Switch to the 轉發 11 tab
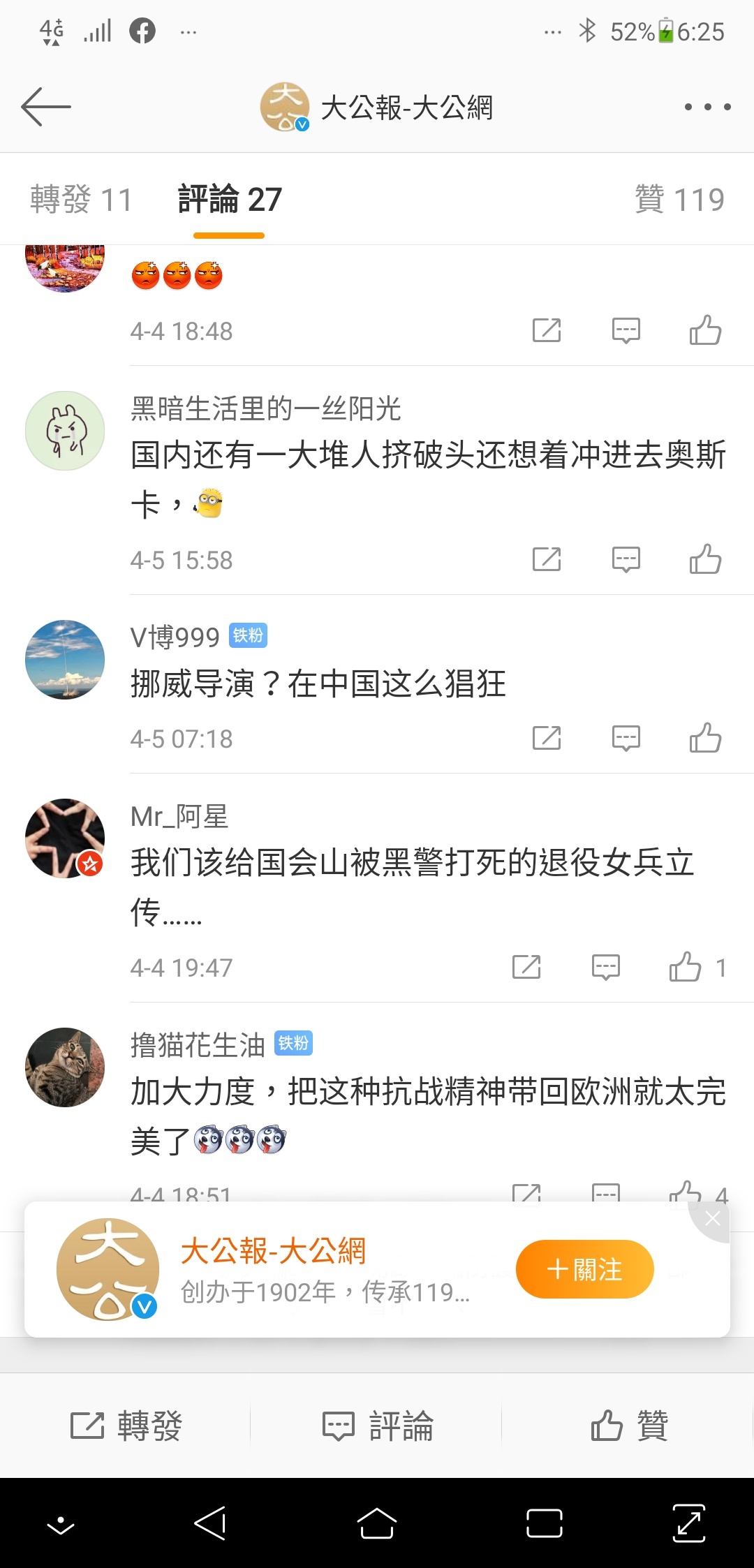The height and width of the screenshot is (1568, 754). coord(81,200)
